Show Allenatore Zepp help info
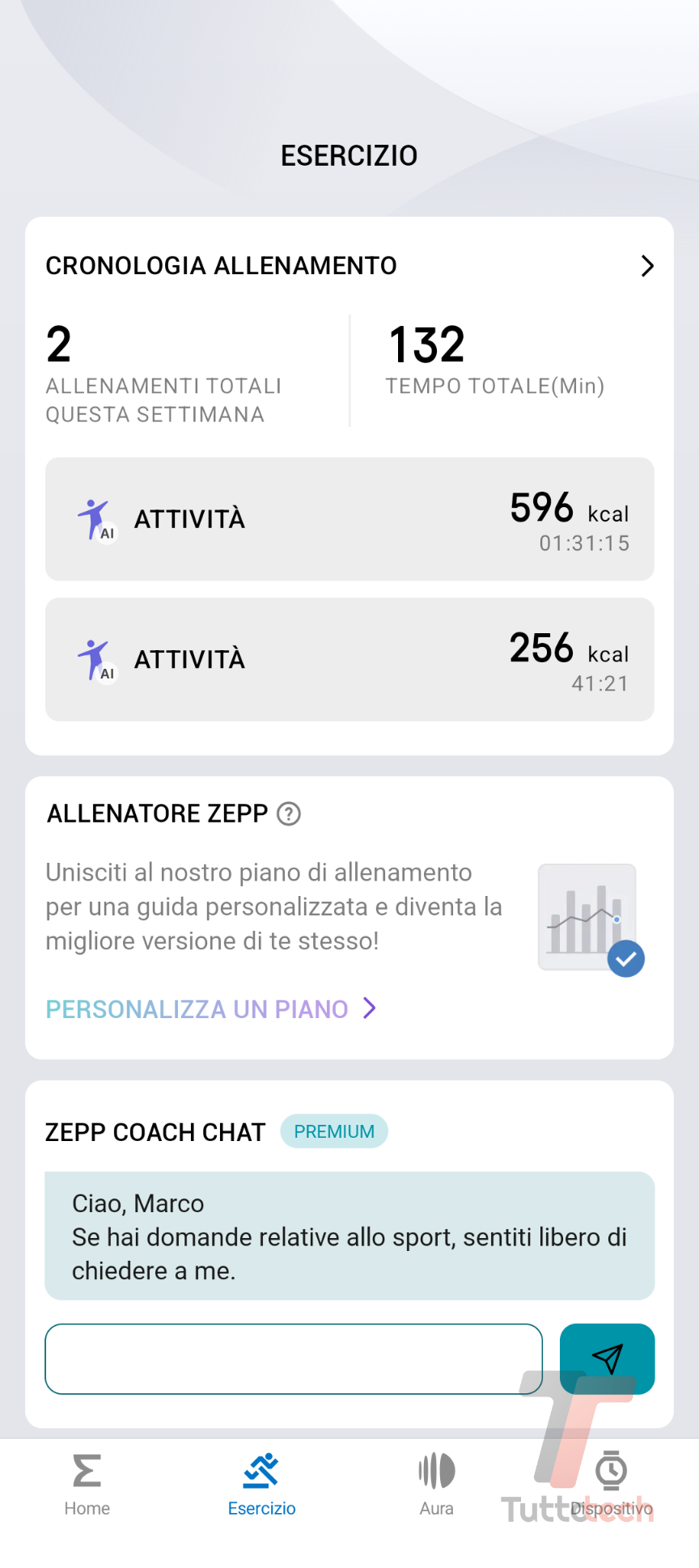 [x=289, y=814]
